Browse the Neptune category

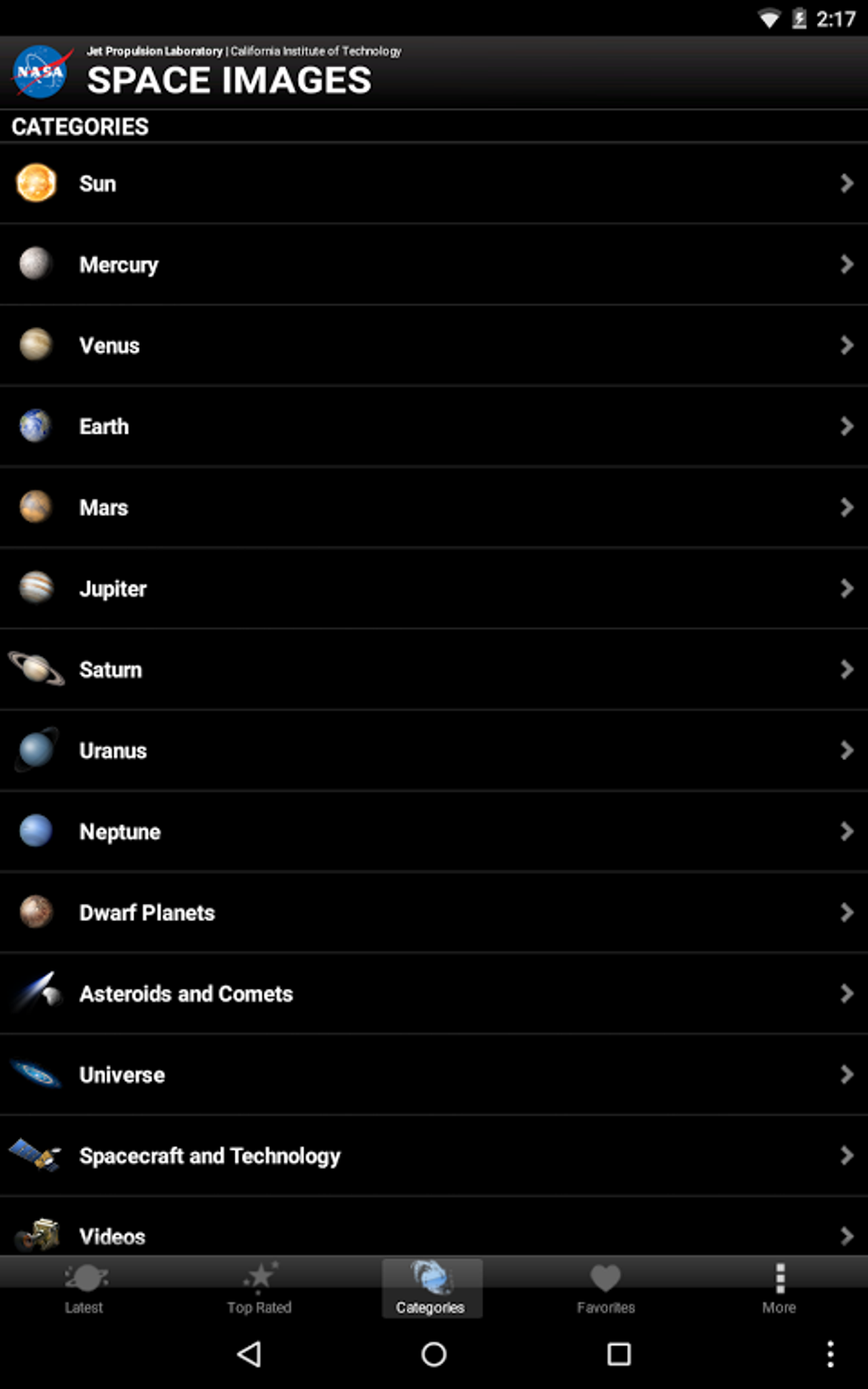pos(434,832)
